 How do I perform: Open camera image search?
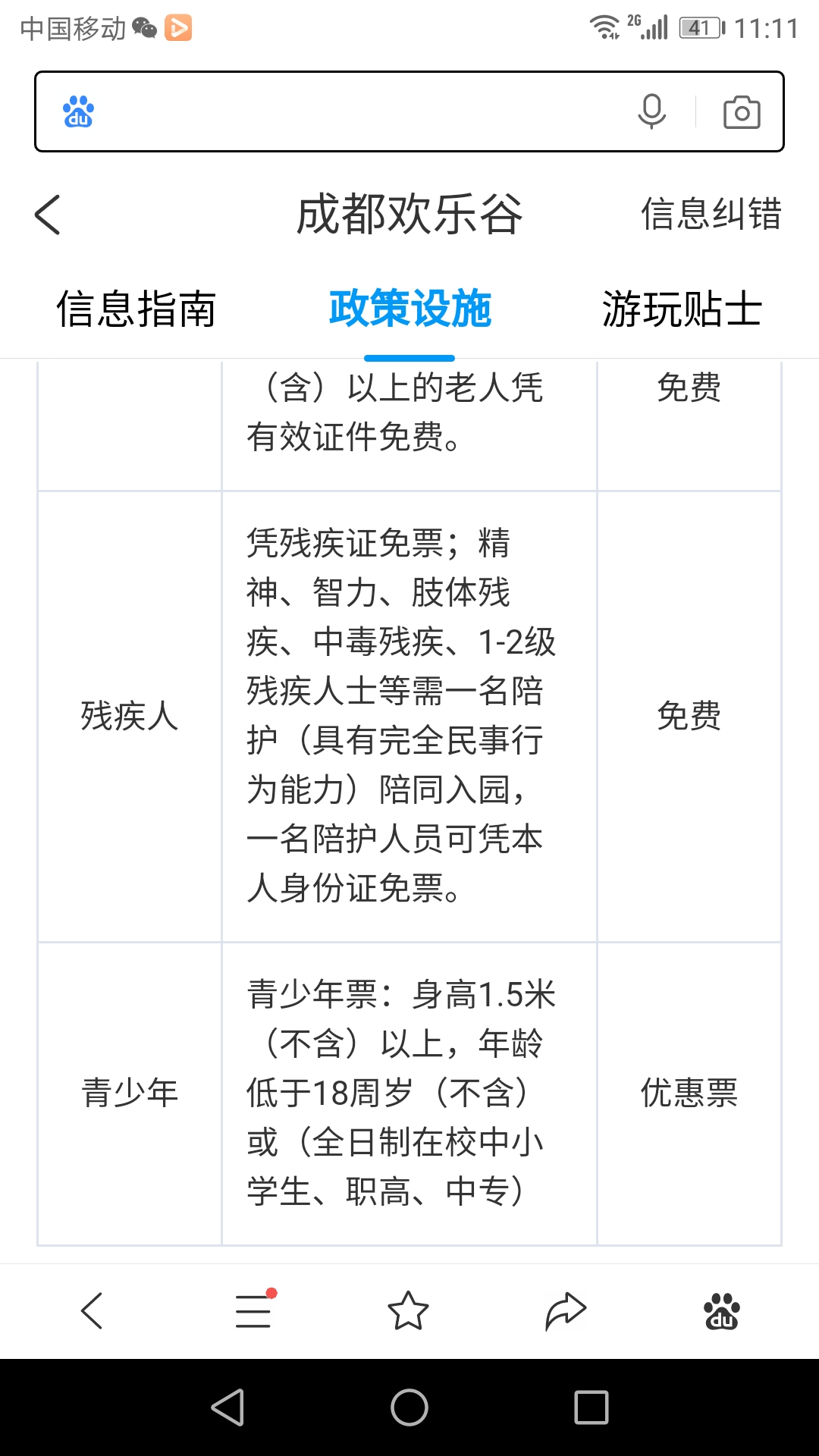click(x=742, y=112)
